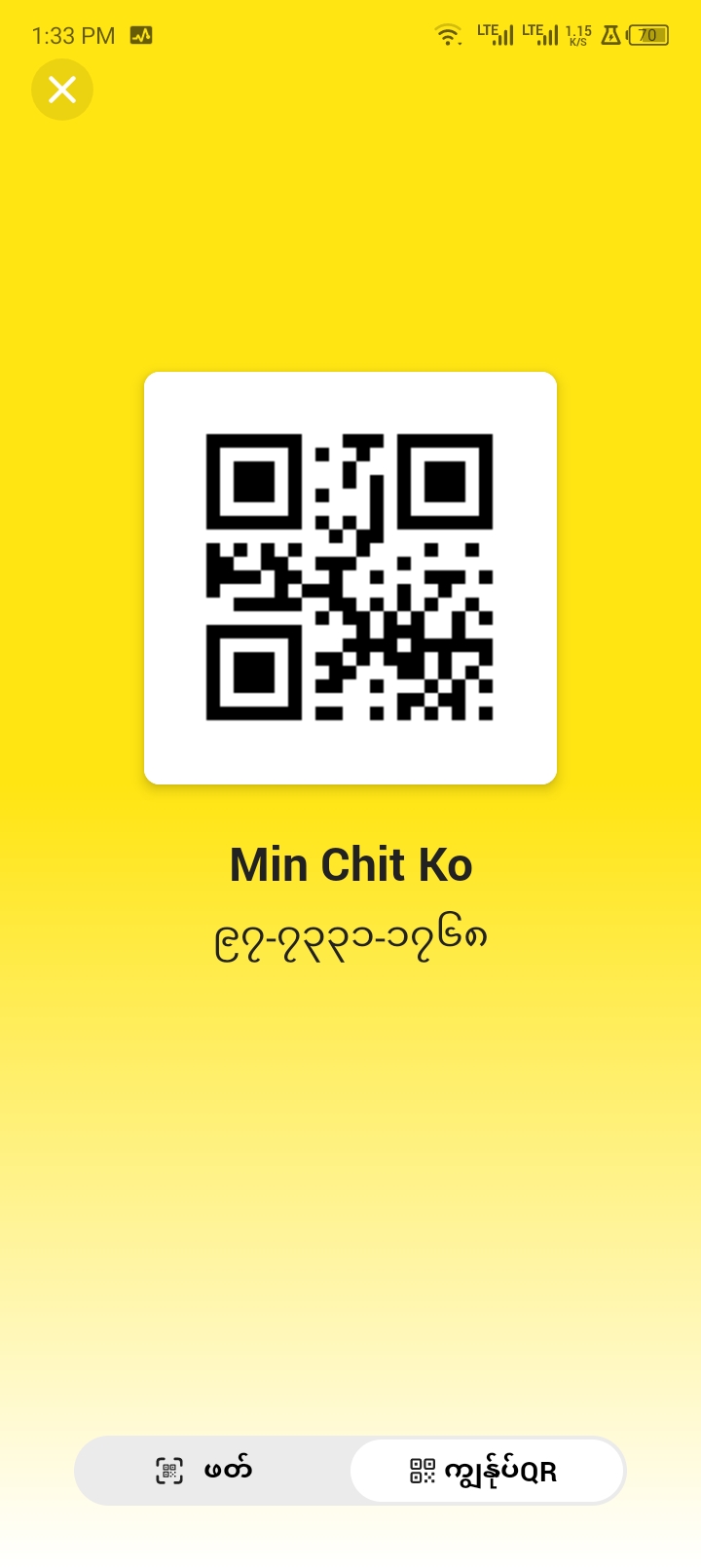Close the QR code screen
701x1568 pixels.
tap(62, 90)
